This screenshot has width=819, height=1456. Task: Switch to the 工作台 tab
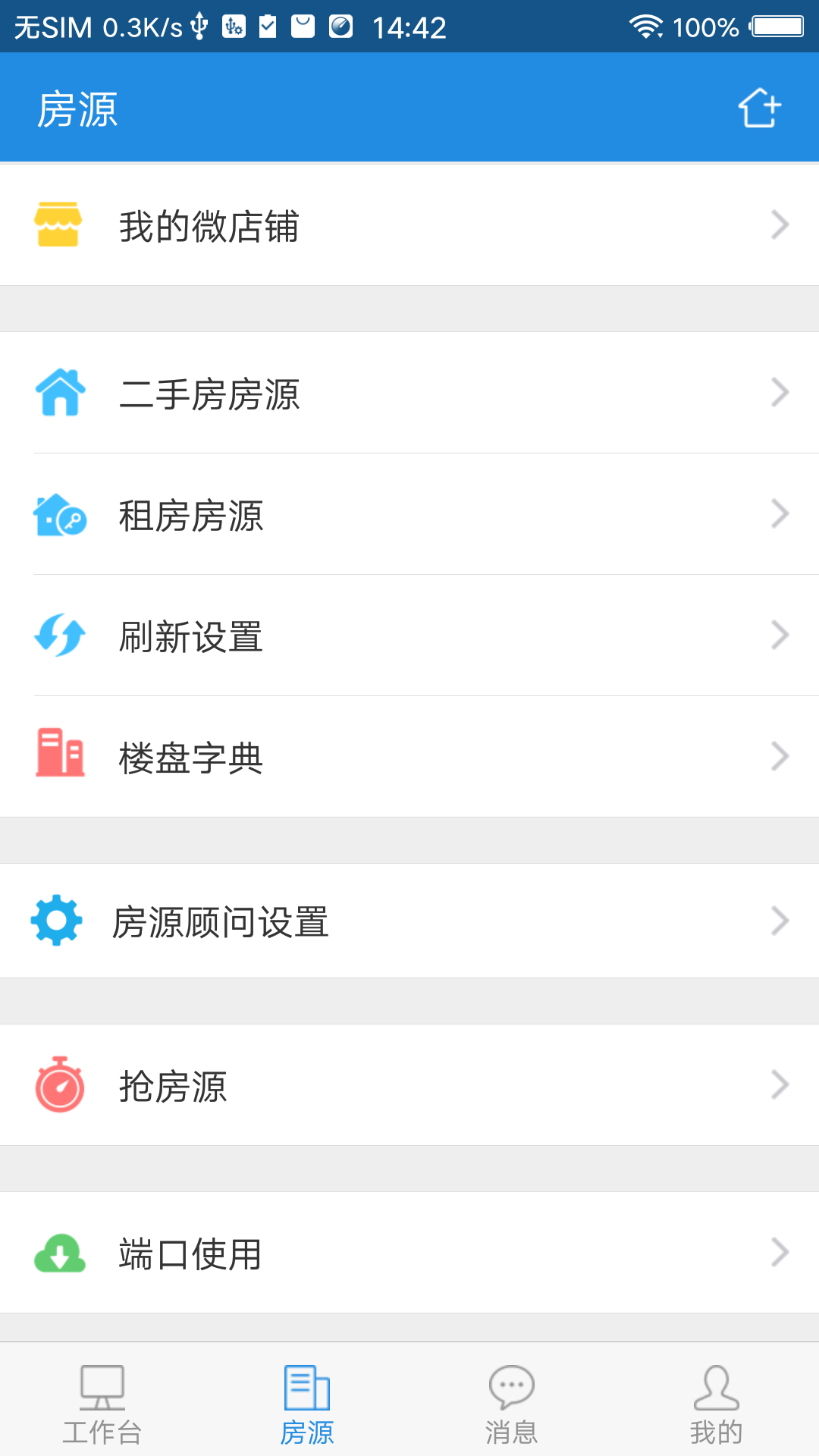click(102, 1403)
